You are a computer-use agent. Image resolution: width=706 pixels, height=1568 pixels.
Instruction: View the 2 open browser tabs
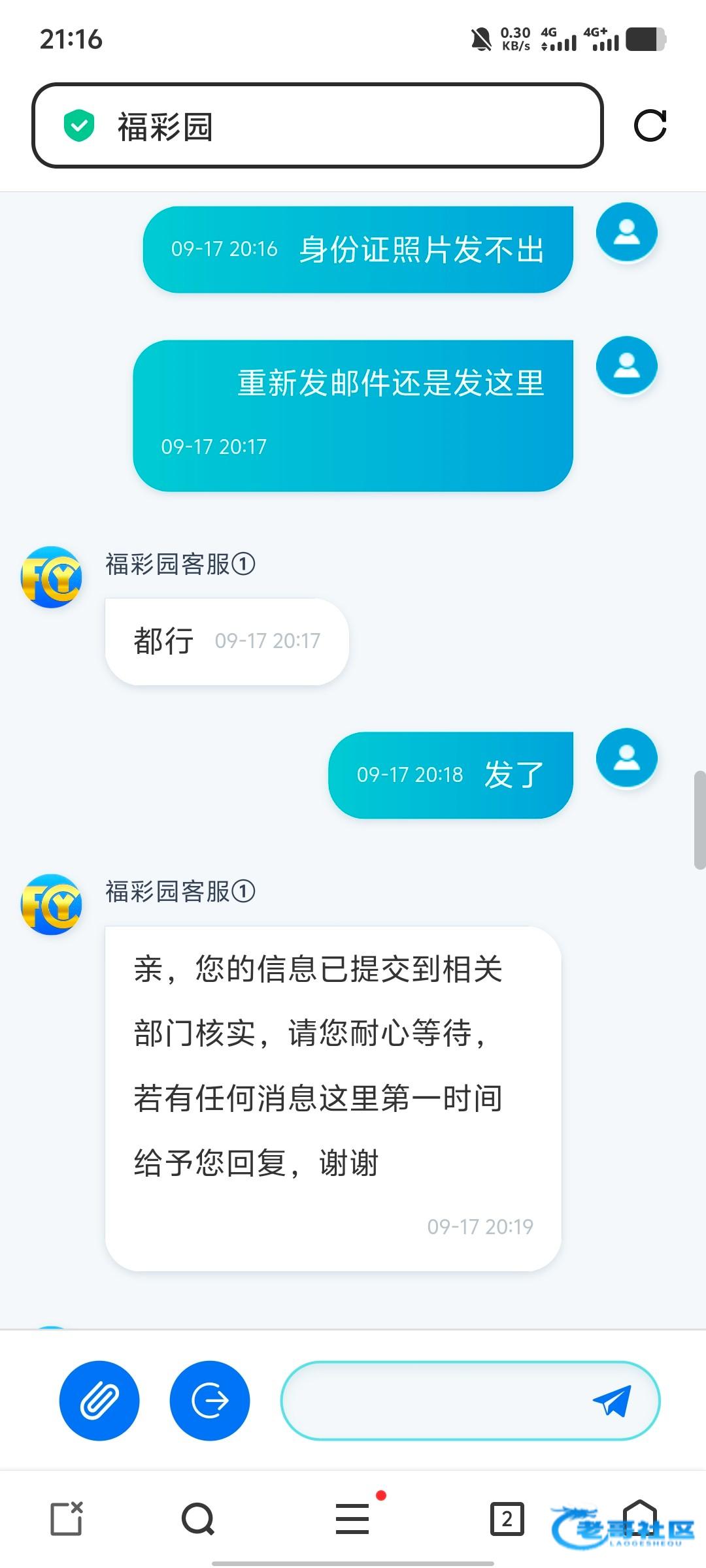point(507,1519)
